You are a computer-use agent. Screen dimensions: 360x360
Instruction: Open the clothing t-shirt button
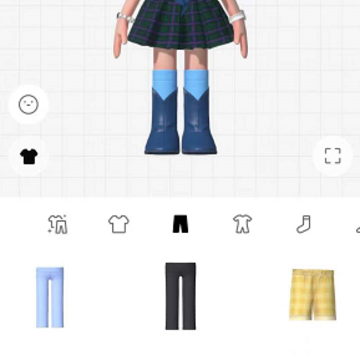click(29, 156)
